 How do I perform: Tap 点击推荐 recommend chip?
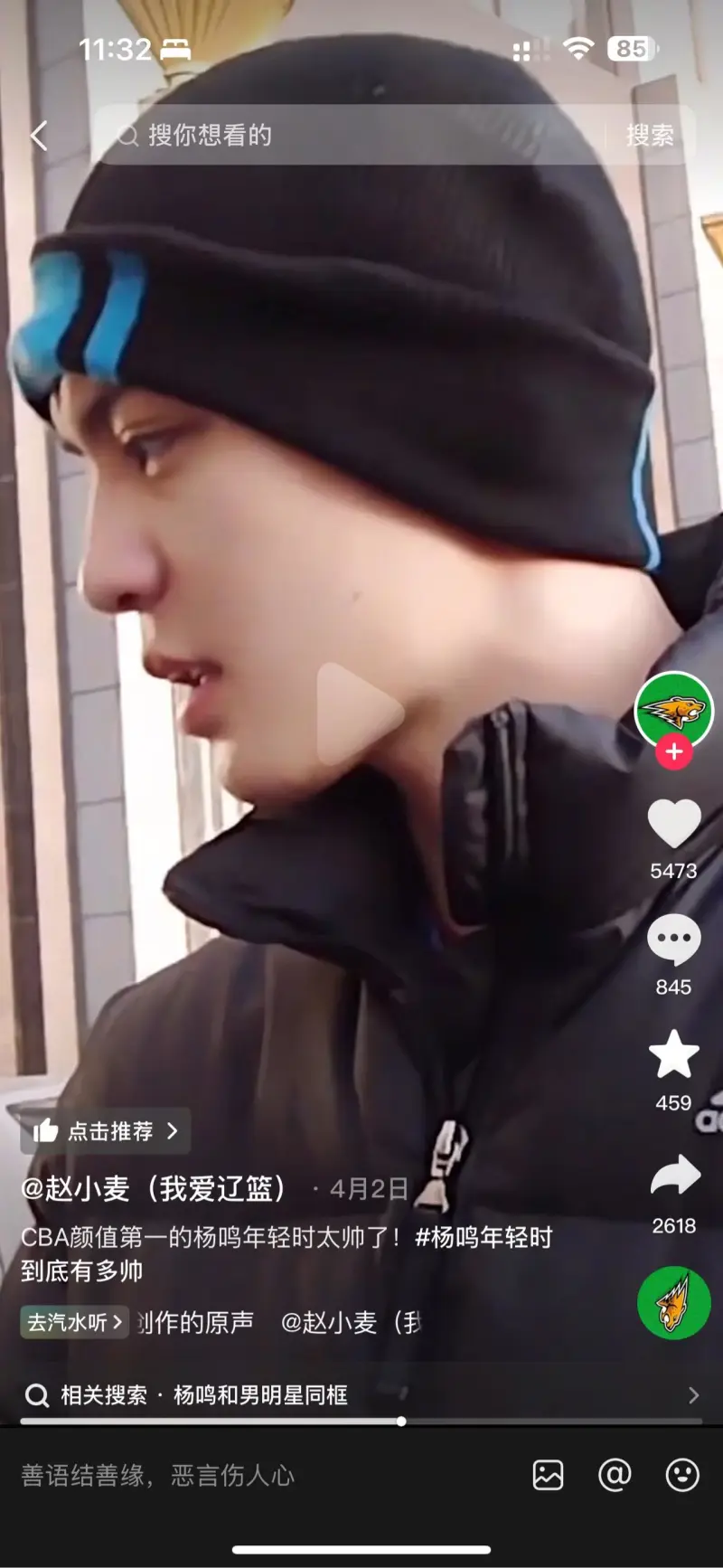point(106,1131)
